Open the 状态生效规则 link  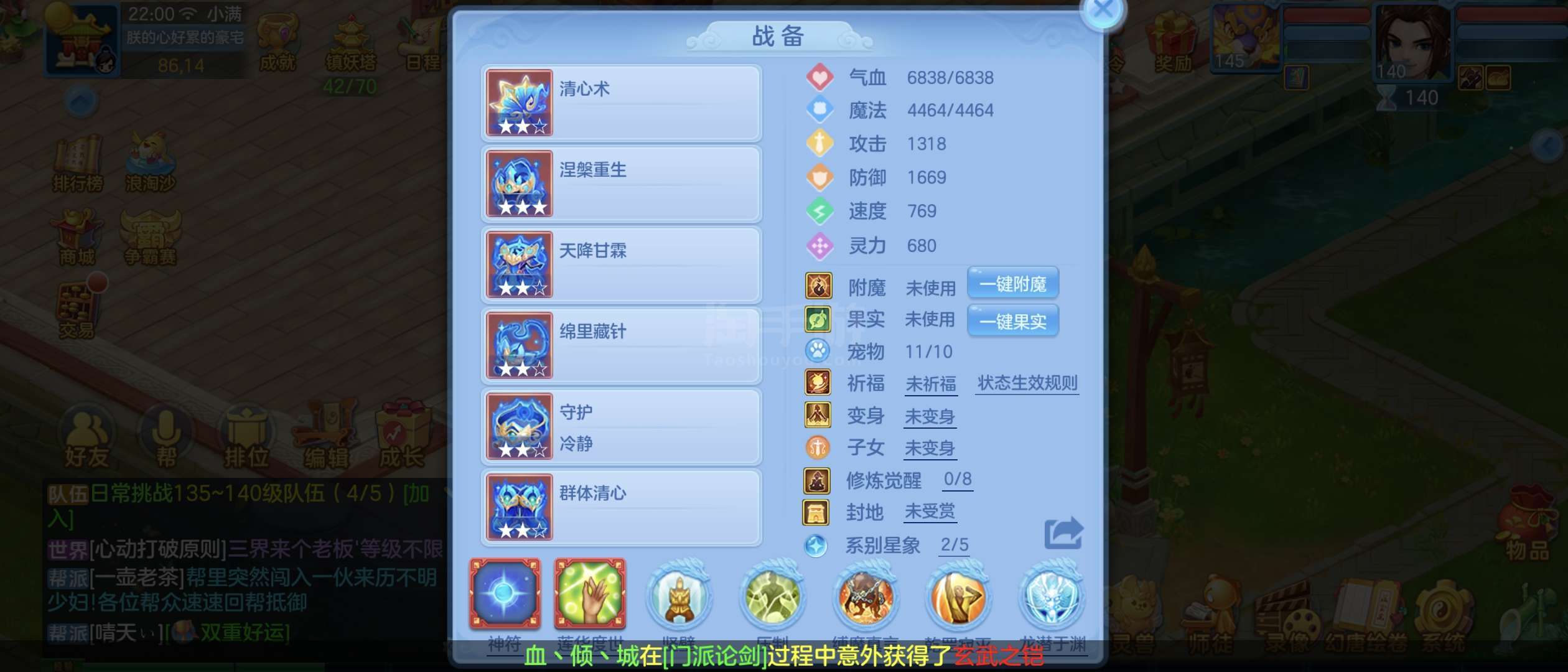(x=1027, y=383)
